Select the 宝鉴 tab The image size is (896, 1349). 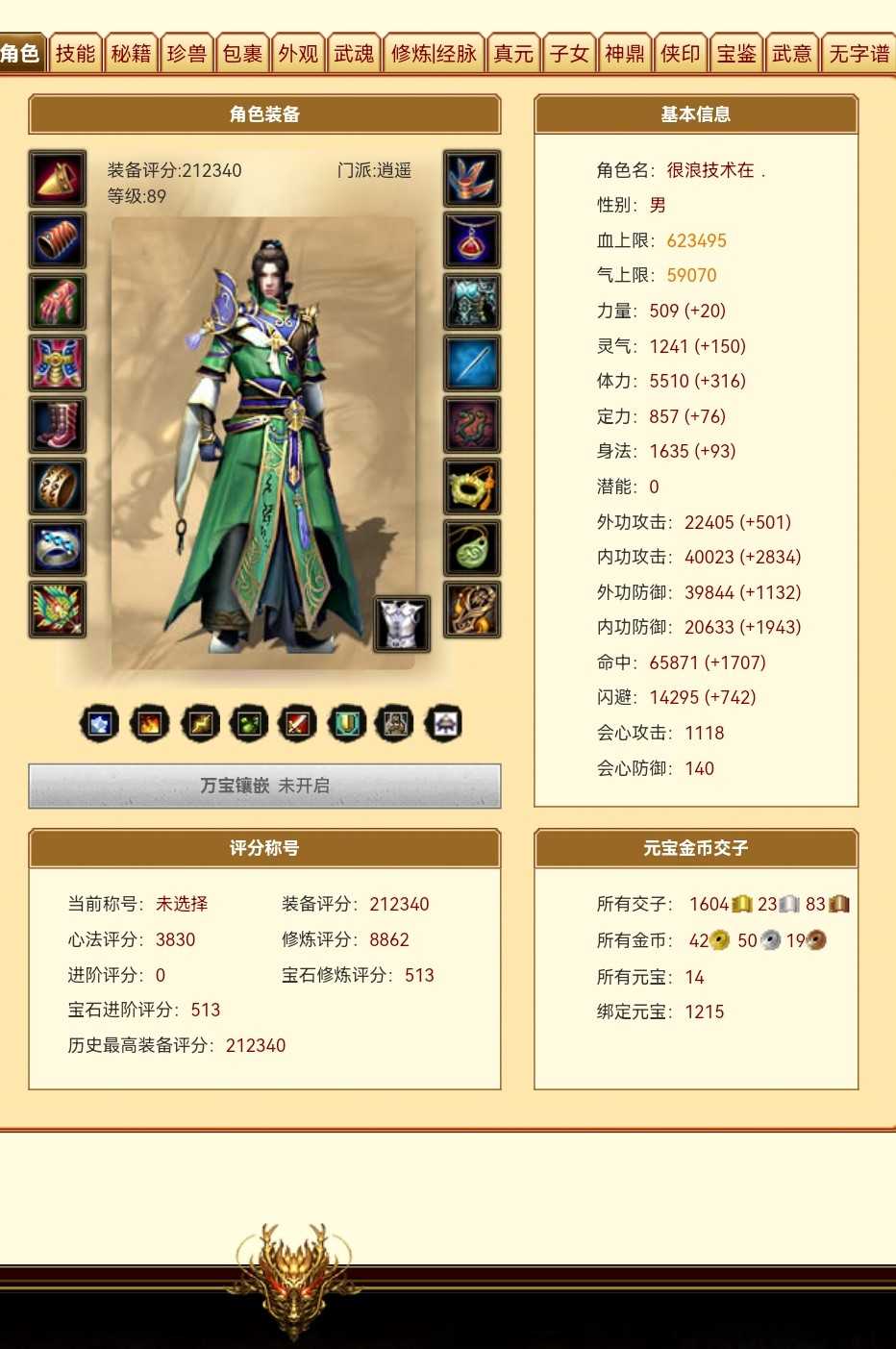[x=736, y=54]
